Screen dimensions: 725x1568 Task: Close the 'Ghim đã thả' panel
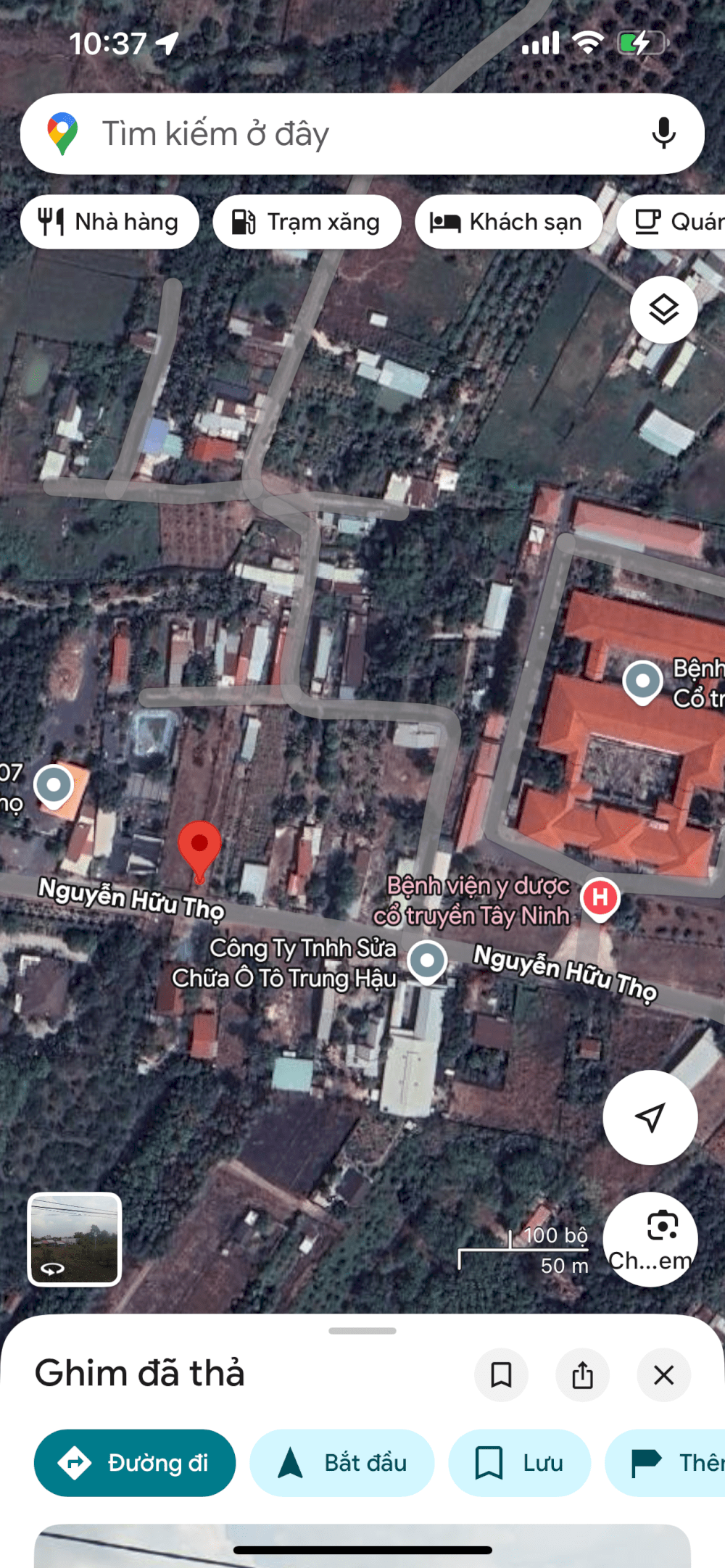(x=663, y=1374)
